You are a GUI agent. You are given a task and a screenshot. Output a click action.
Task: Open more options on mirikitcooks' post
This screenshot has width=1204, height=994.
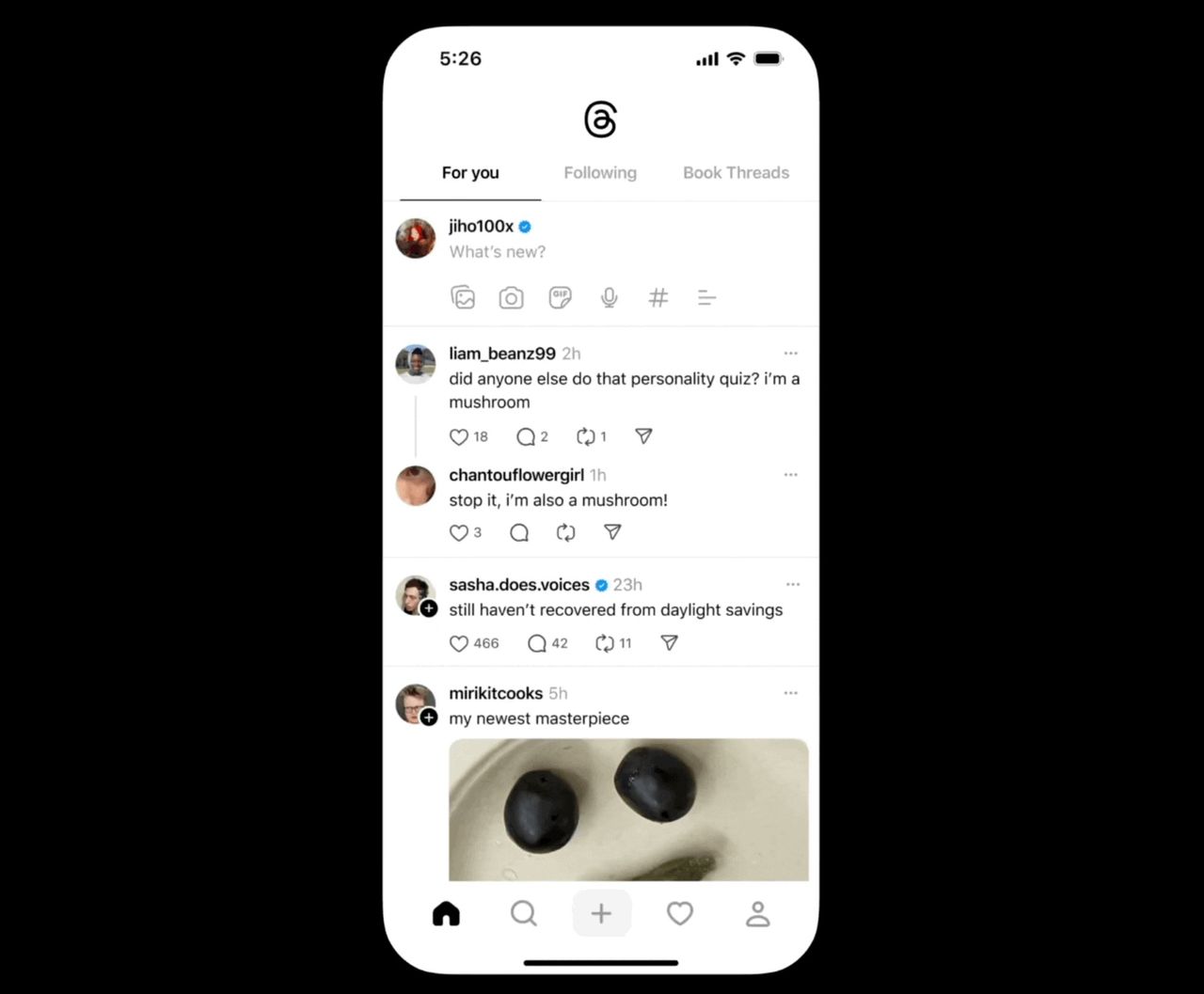pyautogui.click(x=791, y=693)
